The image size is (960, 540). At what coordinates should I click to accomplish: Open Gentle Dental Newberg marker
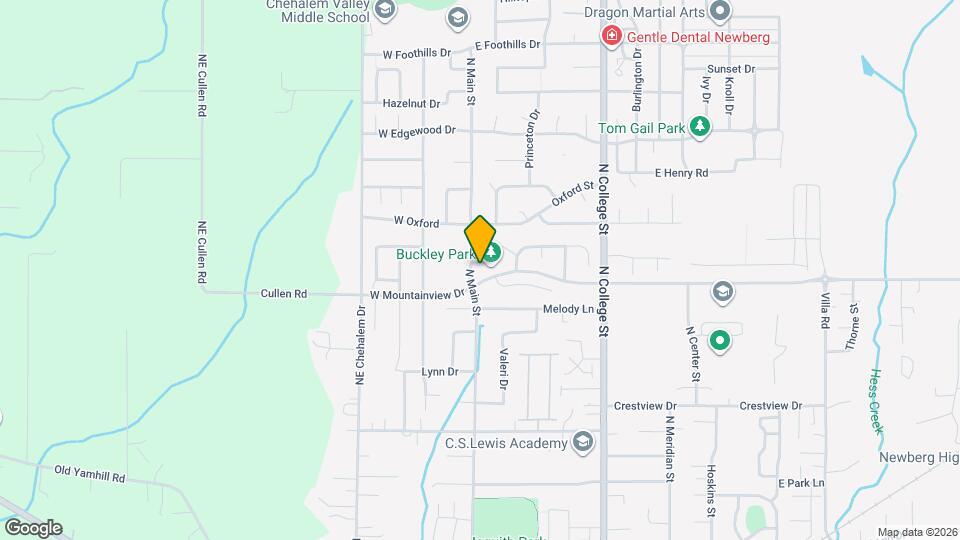[x=611, y=37]
